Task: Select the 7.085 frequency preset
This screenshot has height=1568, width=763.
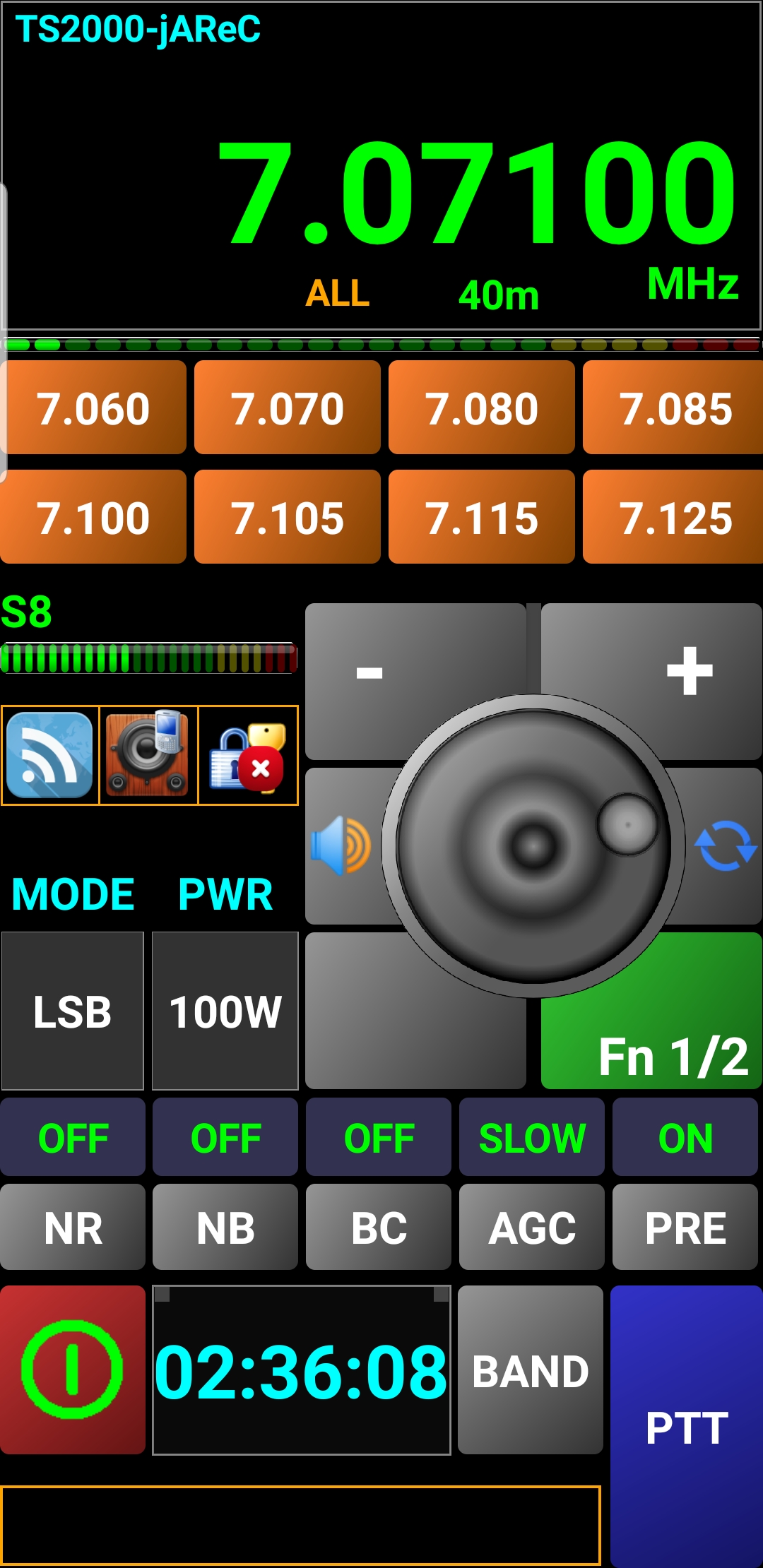Action: tap(675, 408)
